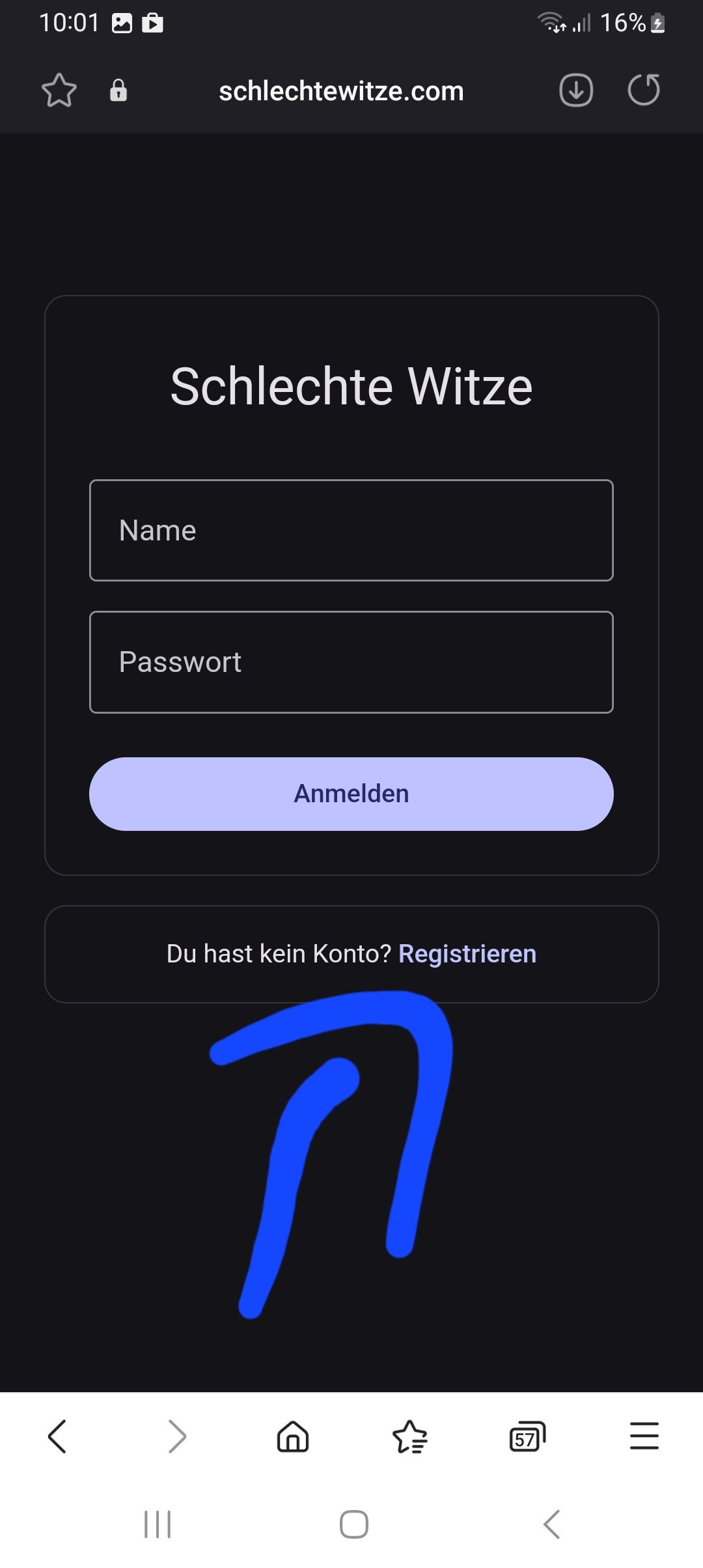Open the bookmarks list
The width and height of the screenshot is (703, 1568).
410,1436
